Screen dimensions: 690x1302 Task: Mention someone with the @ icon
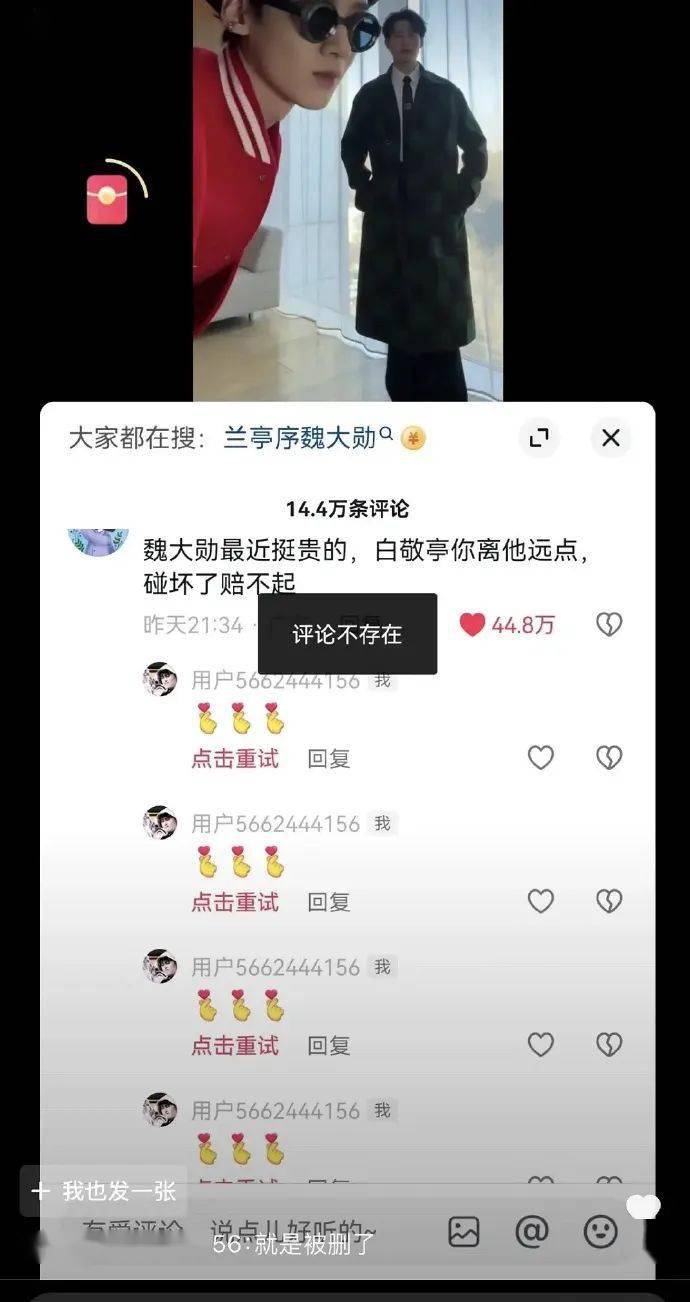tap(532, 1231)
